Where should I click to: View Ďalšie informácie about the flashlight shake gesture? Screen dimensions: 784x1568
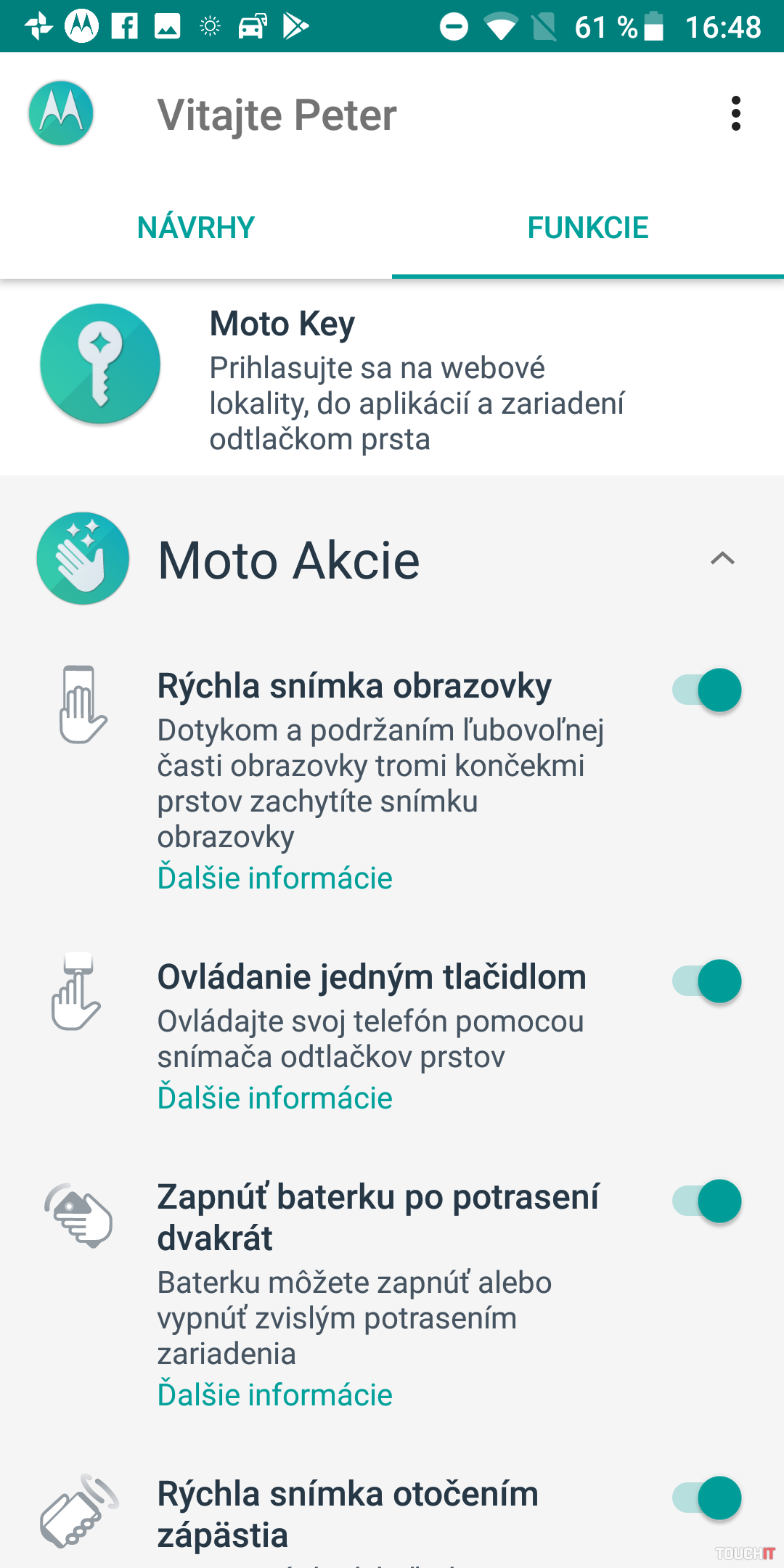click(275, 1395)
